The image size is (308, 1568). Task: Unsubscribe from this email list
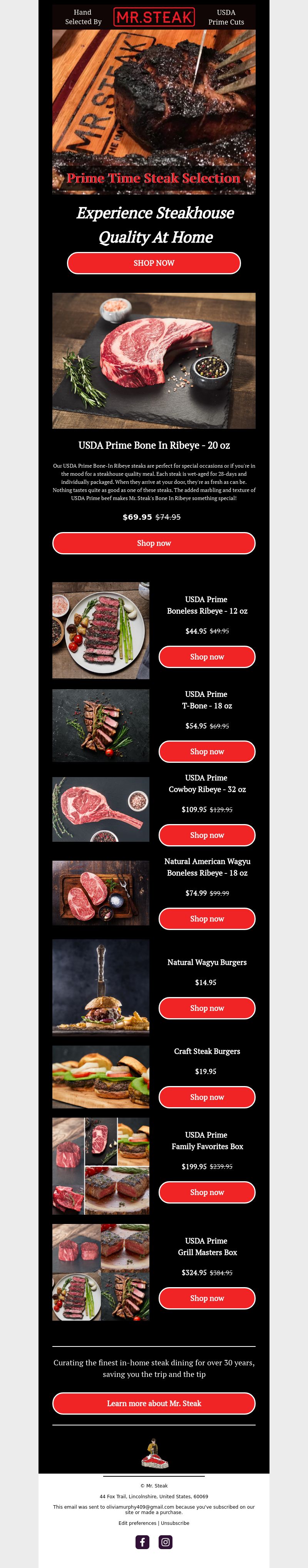pyautogui.click(x=175, y=1523)
